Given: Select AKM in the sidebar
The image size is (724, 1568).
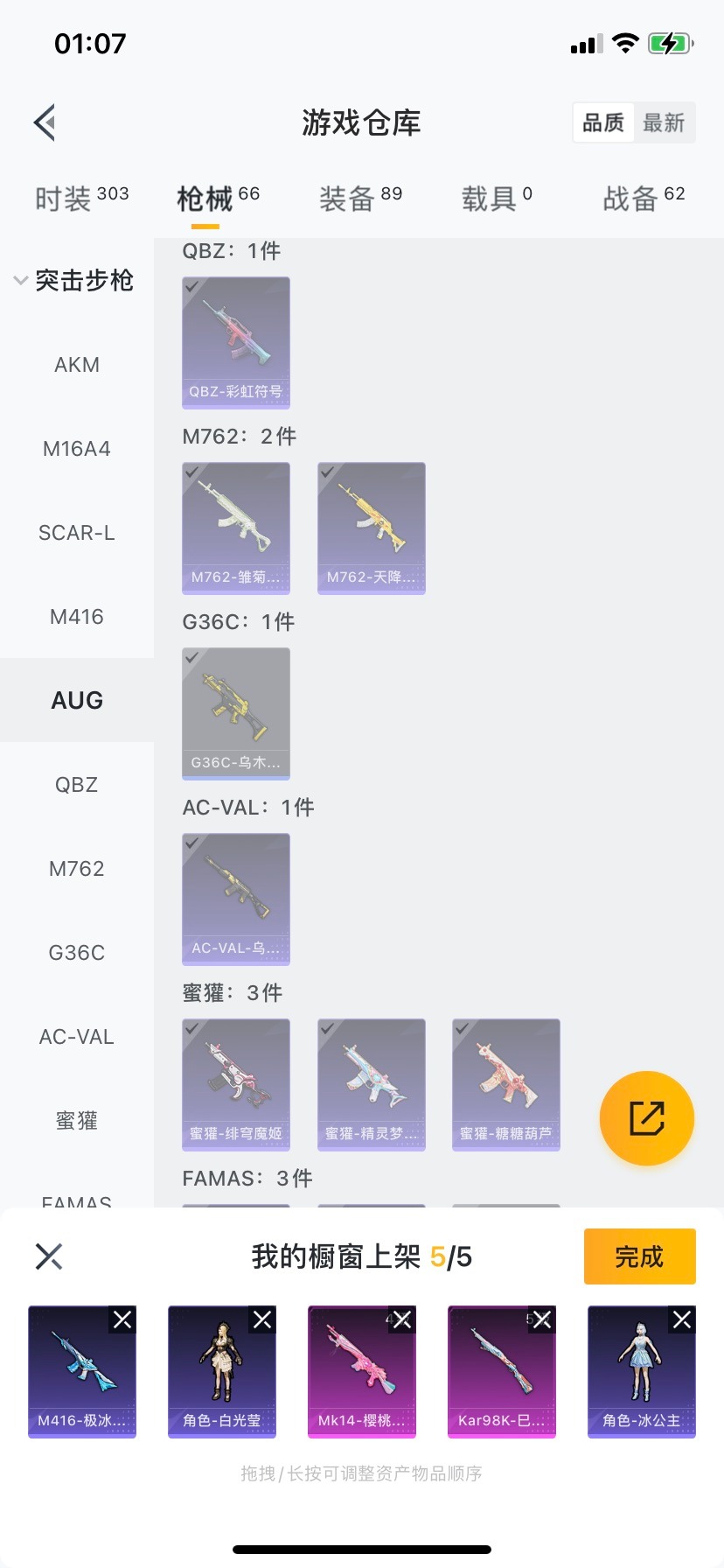Looking at the screenshot, I should click(77, 365).
